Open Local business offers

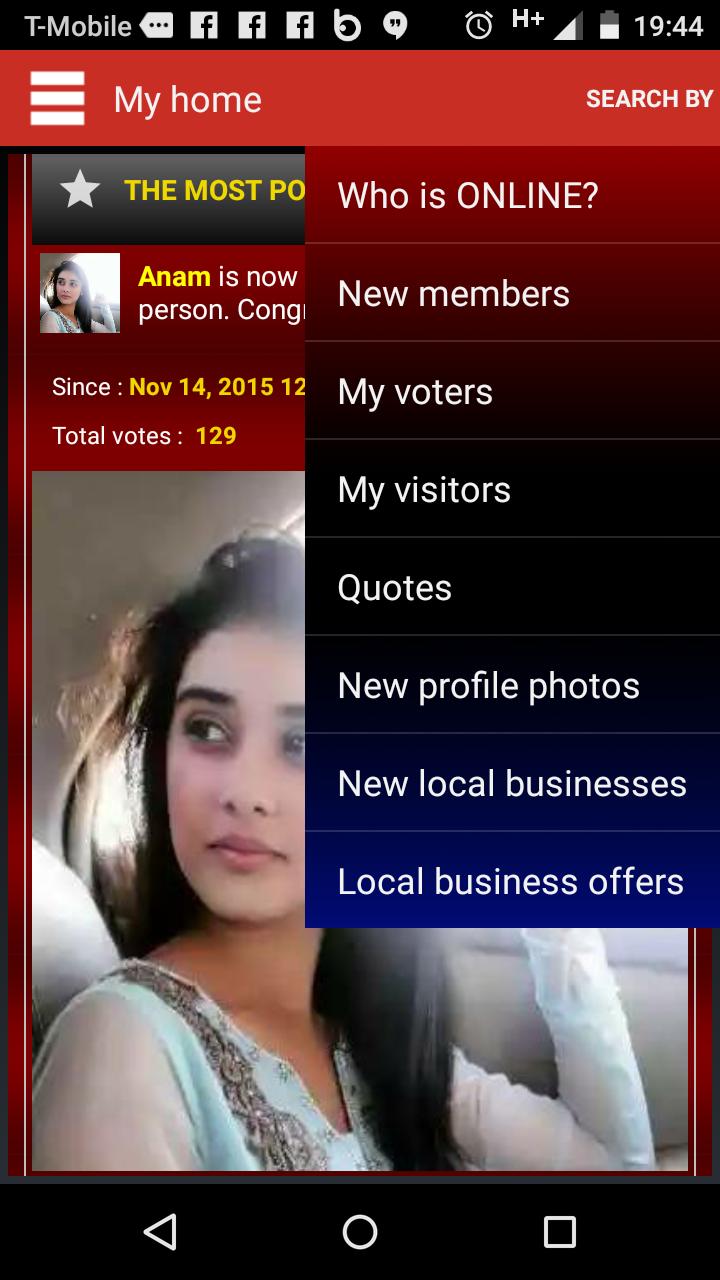tap(510, 881)
